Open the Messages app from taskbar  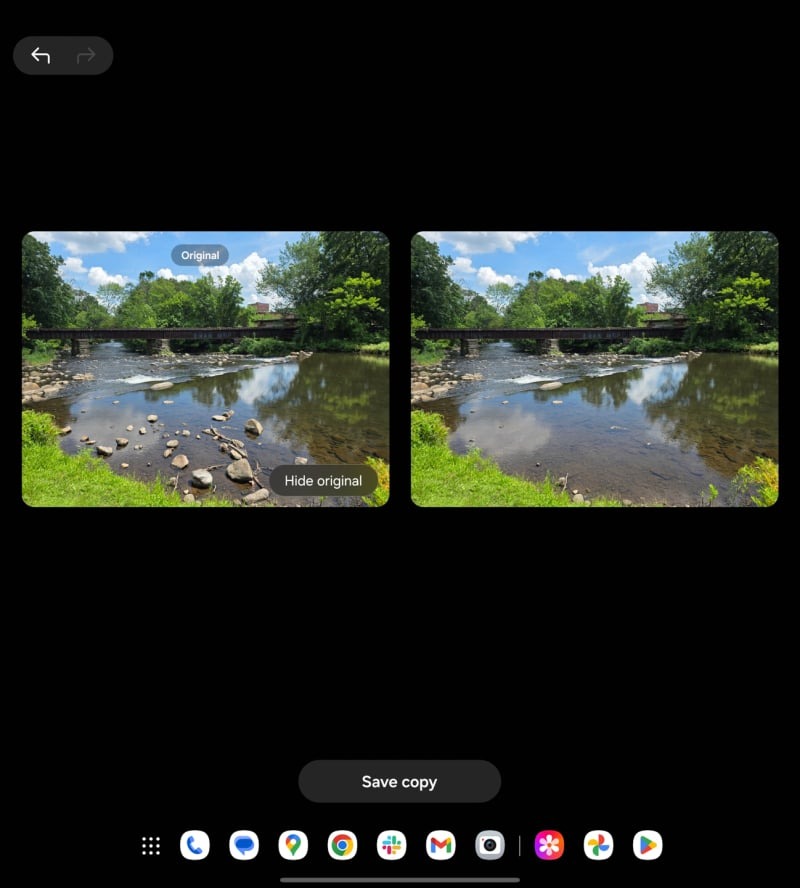pyautogui.click(x=244, y=846)
